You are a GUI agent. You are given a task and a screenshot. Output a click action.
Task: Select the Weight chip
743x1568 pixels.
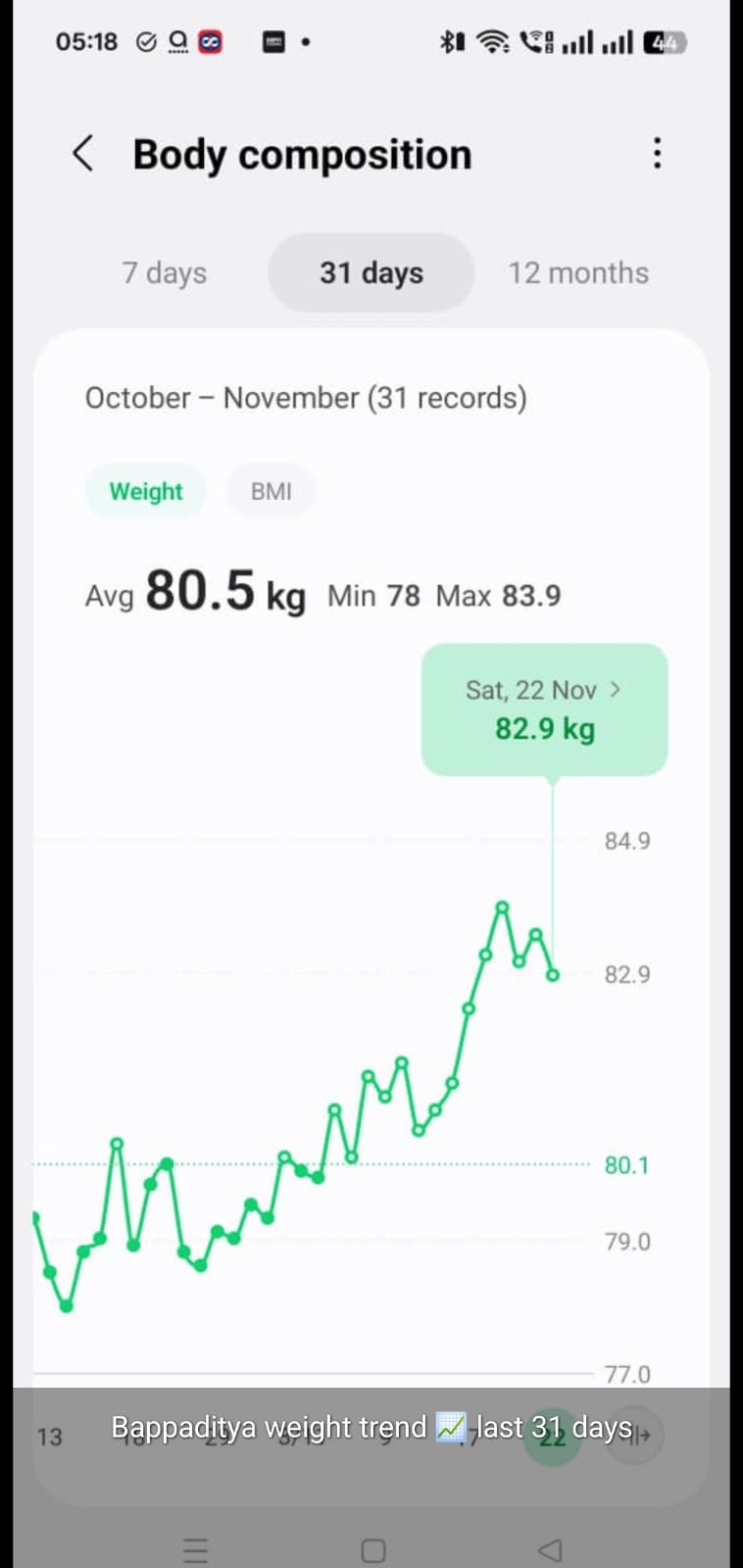tap(146, 491)
